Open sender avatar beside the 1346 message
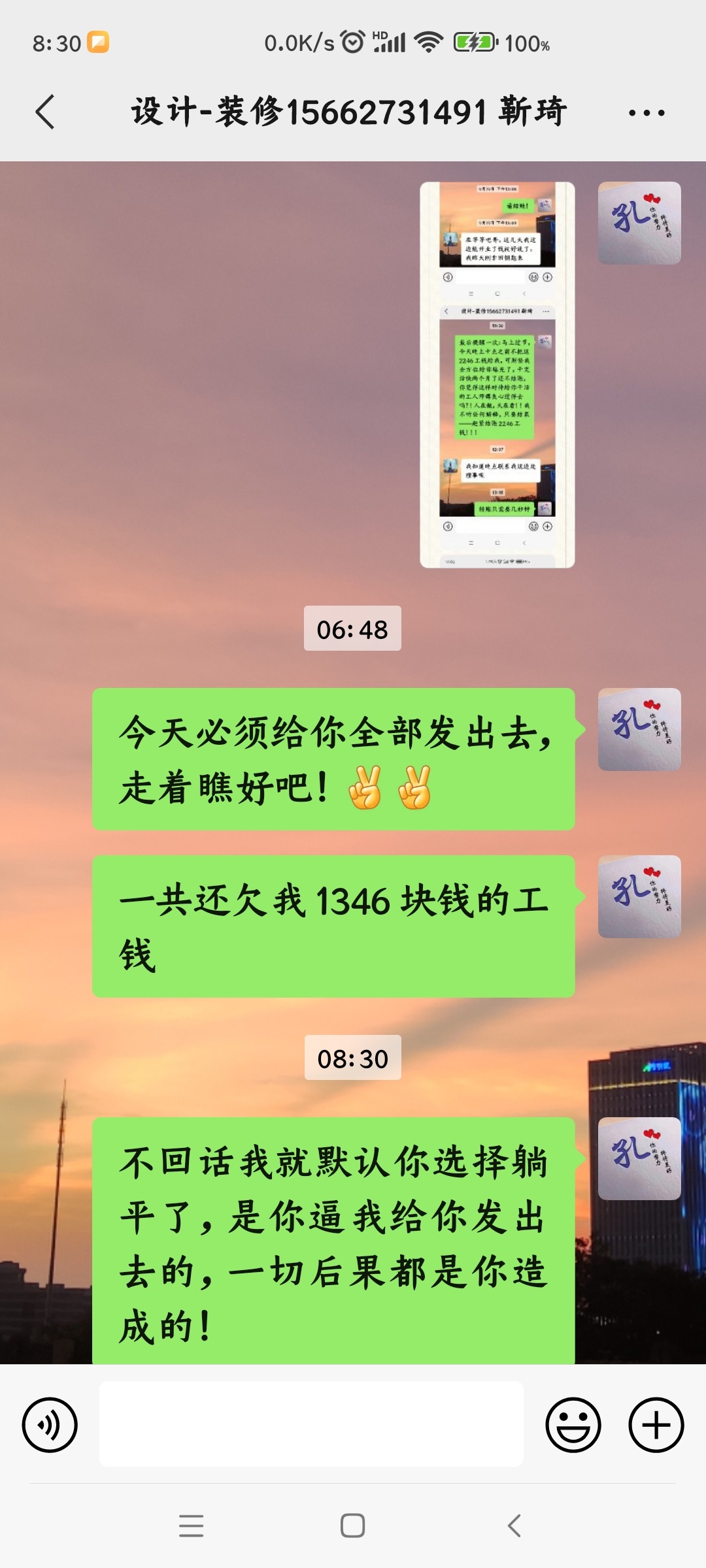This screenshot has width=706, height=1568. (639, 896)
